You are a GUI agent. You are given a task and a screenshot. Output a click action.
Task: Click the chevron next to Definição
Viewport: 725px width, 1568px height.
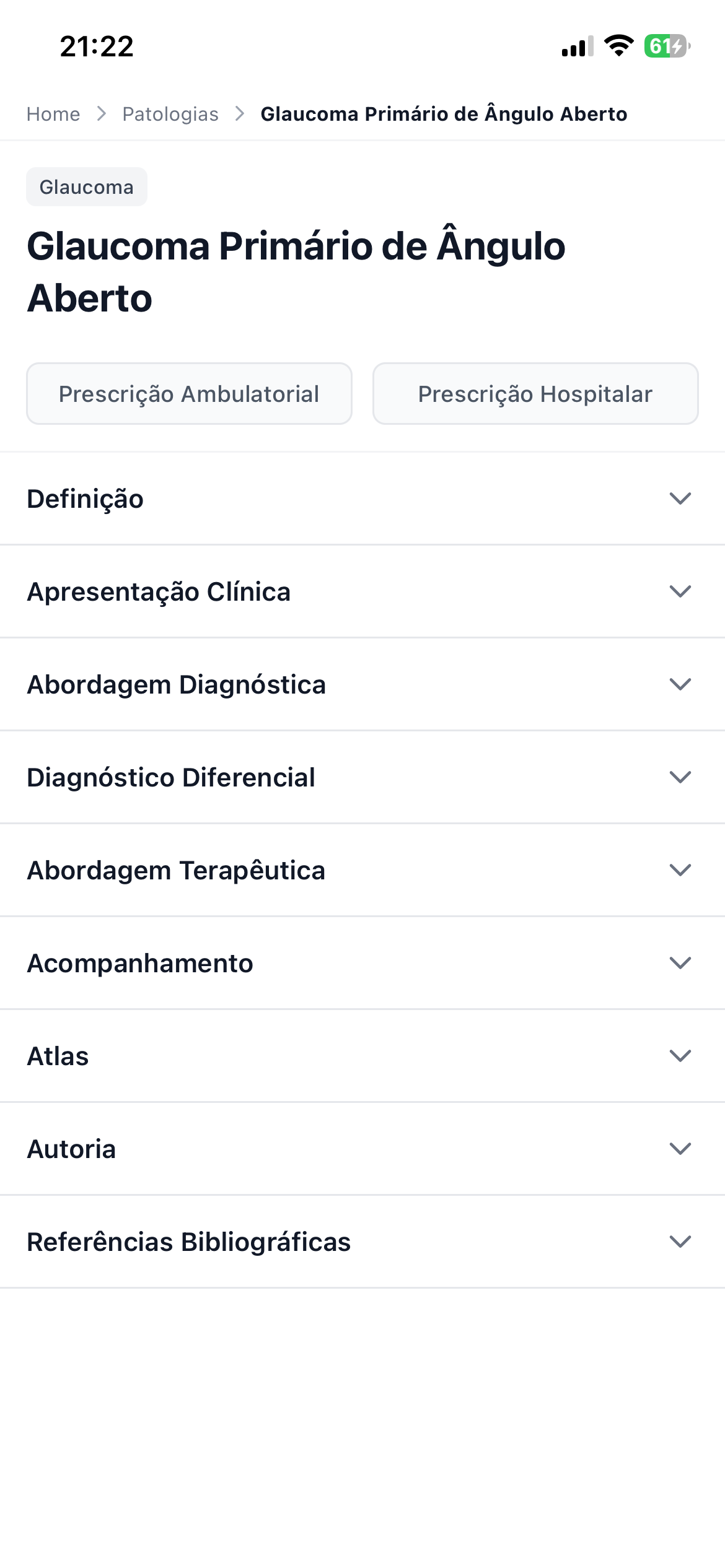pos(680,499)
